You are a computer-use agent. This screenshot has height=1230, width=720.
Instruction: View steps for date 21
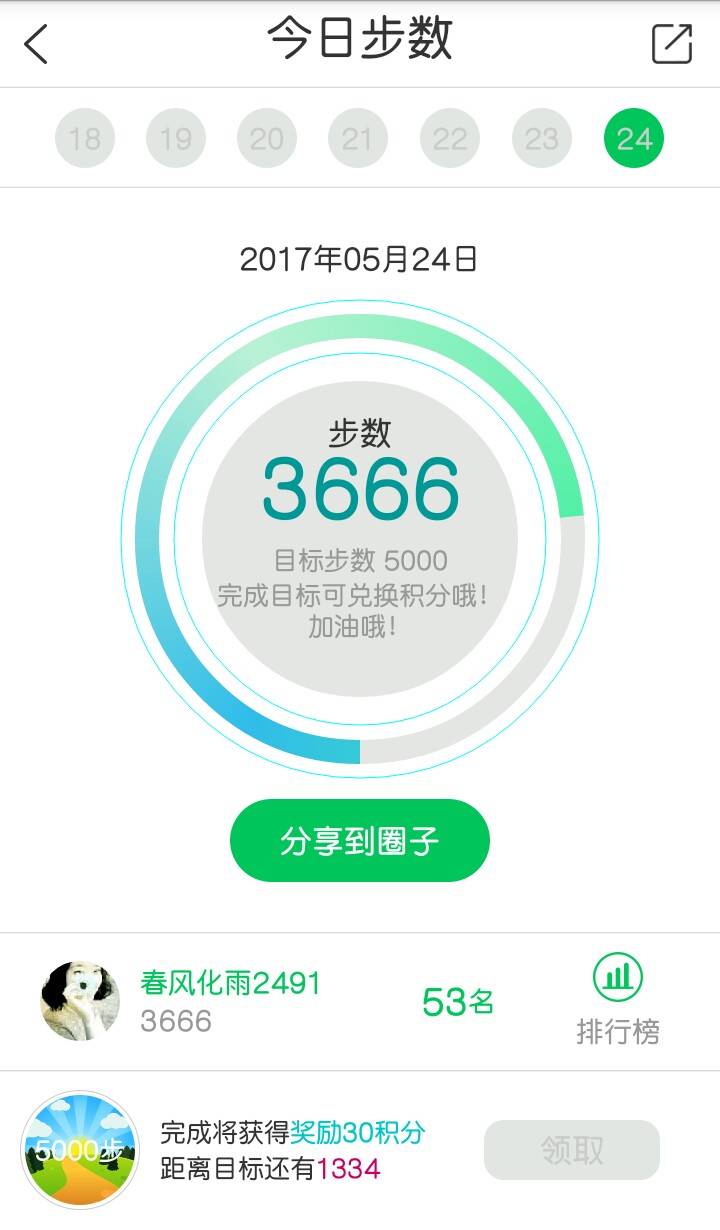click(x=358, y=138)
